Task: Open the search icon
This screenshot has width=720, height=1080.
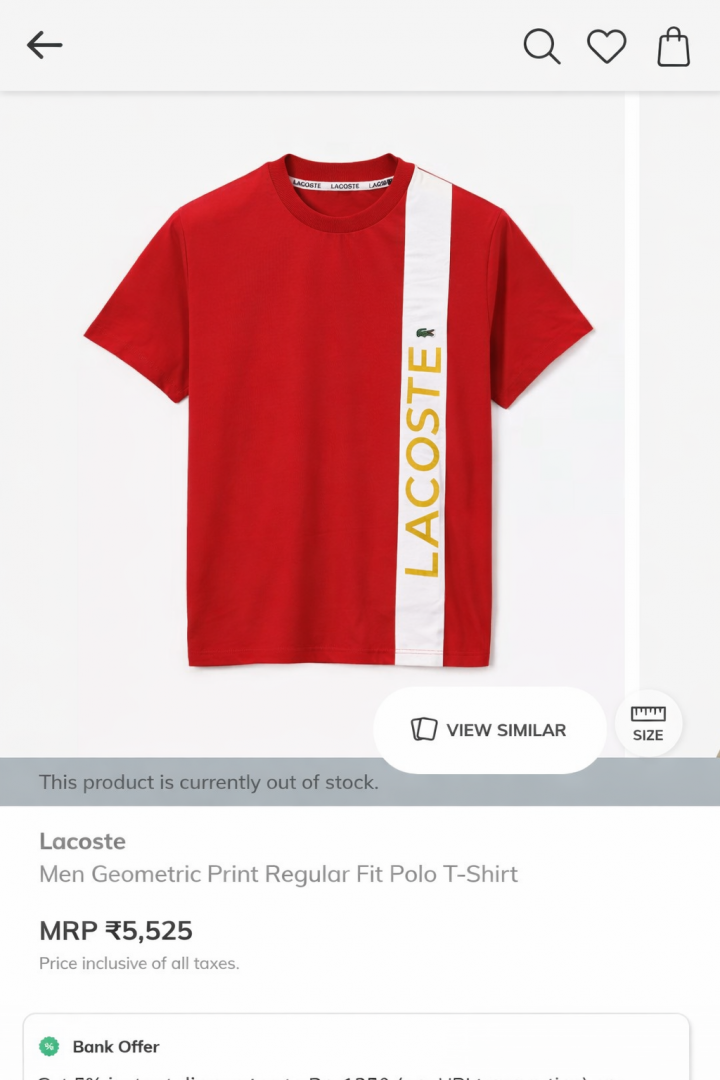Action: click(x=541, y=46)
